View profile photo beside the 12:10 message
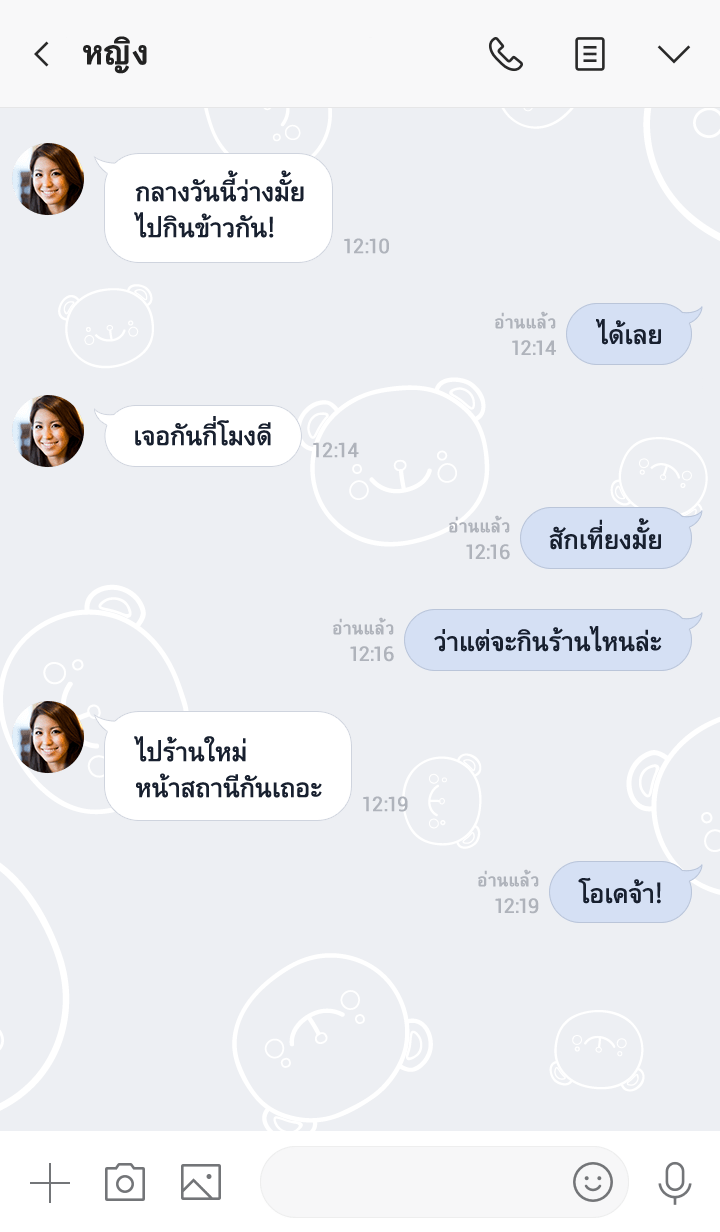The width and height of the screenshot is (720, 1232). coord(48,179)
